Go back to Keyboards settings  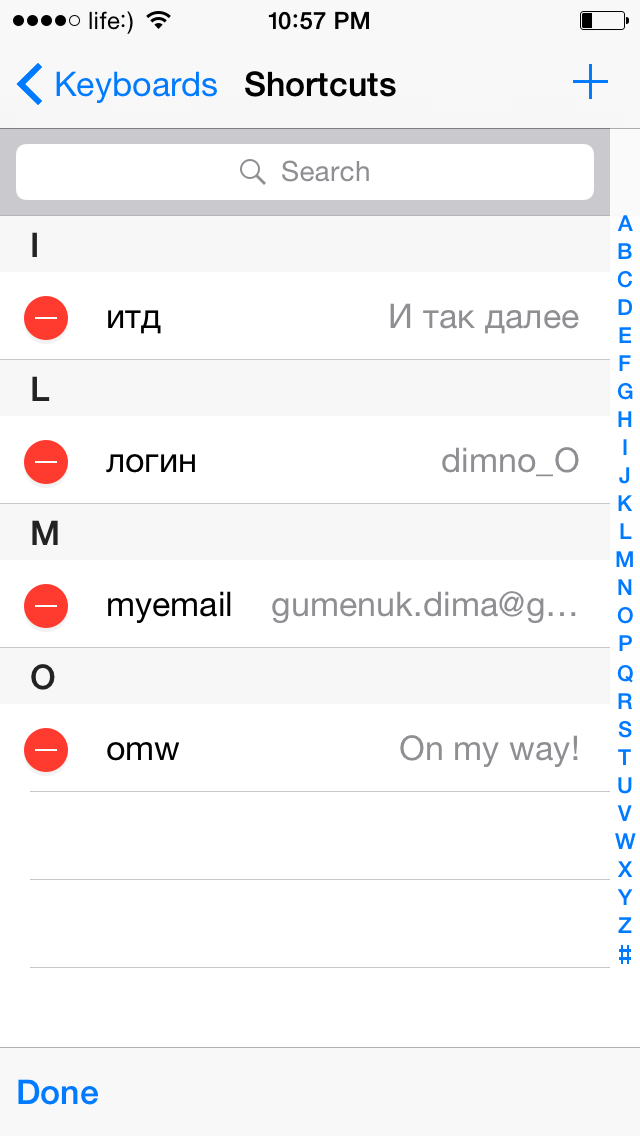click(117, 85)
